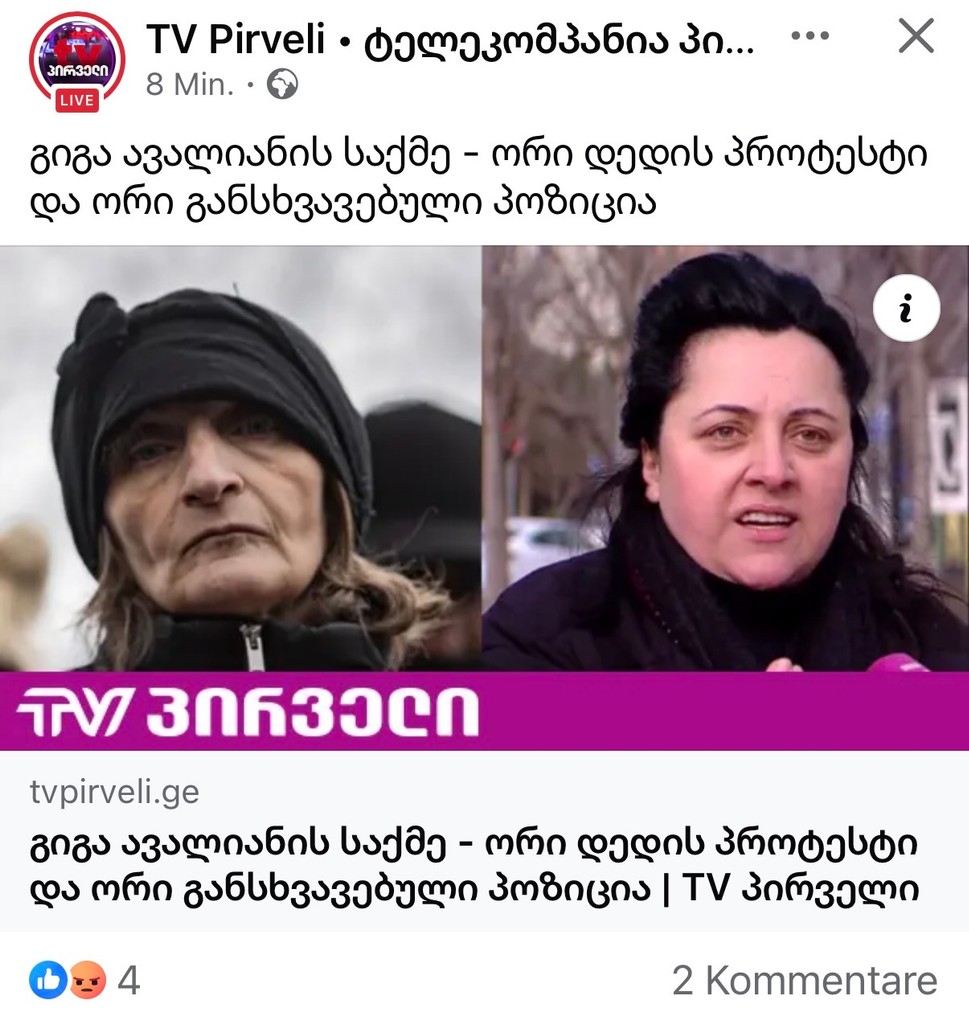Open post options via the ellipsis dropdown

click(x=812, y=37)
